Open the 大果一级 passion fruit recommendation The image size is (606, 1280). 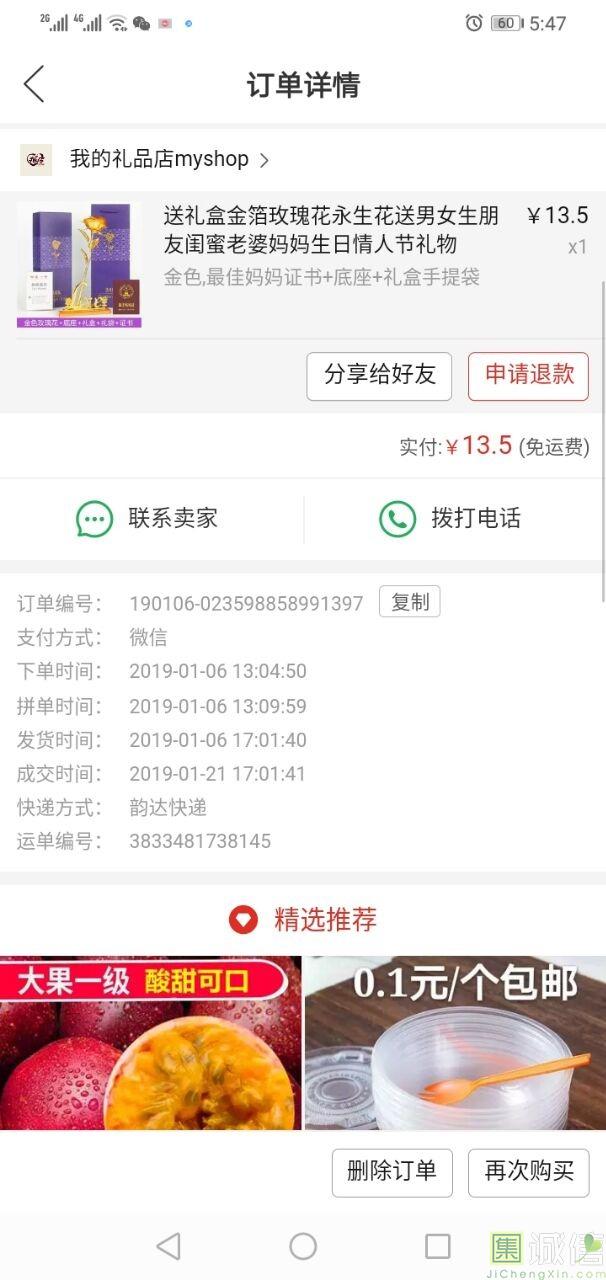149,1042
